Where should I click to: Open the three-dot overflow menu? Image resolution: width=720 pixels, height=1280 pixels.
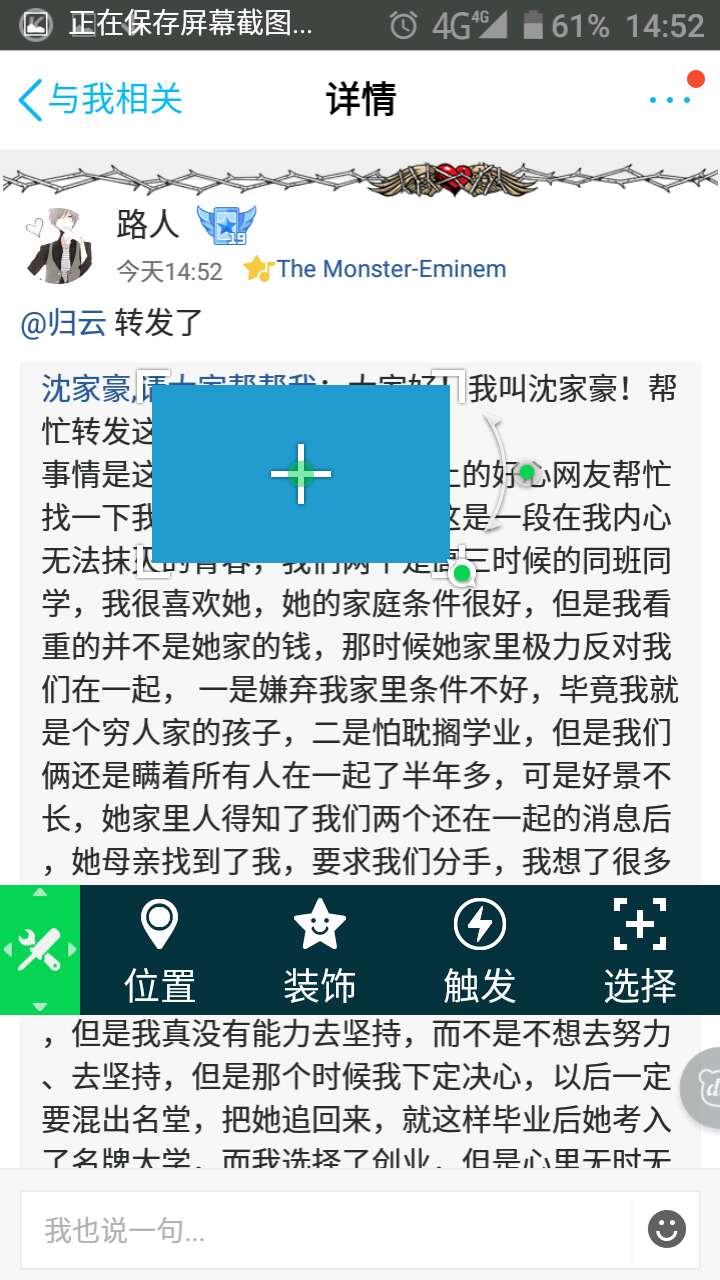[x=669, y=99]
